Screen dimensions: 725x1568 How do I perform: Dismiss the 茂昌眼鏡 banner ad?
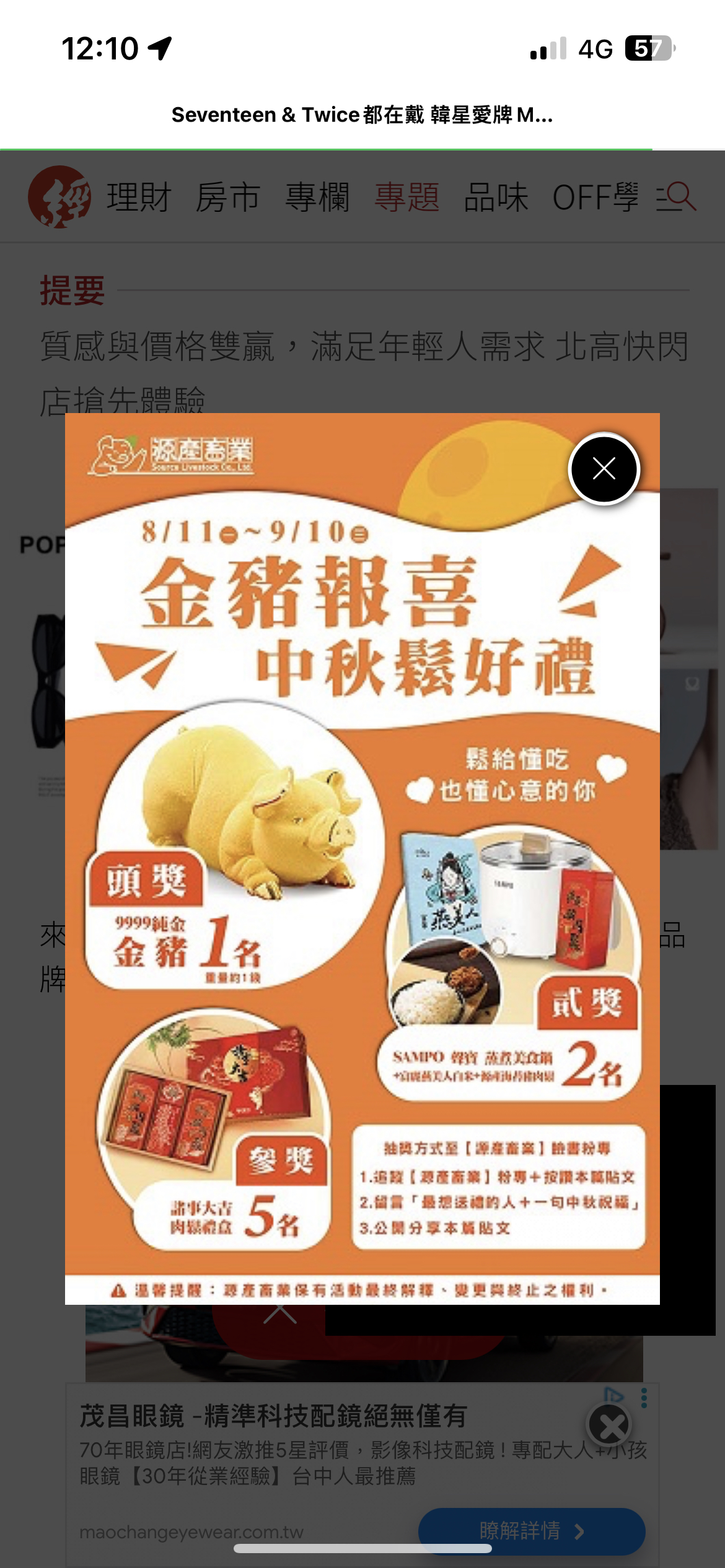pyautogui.click(x=609, y=1424)
